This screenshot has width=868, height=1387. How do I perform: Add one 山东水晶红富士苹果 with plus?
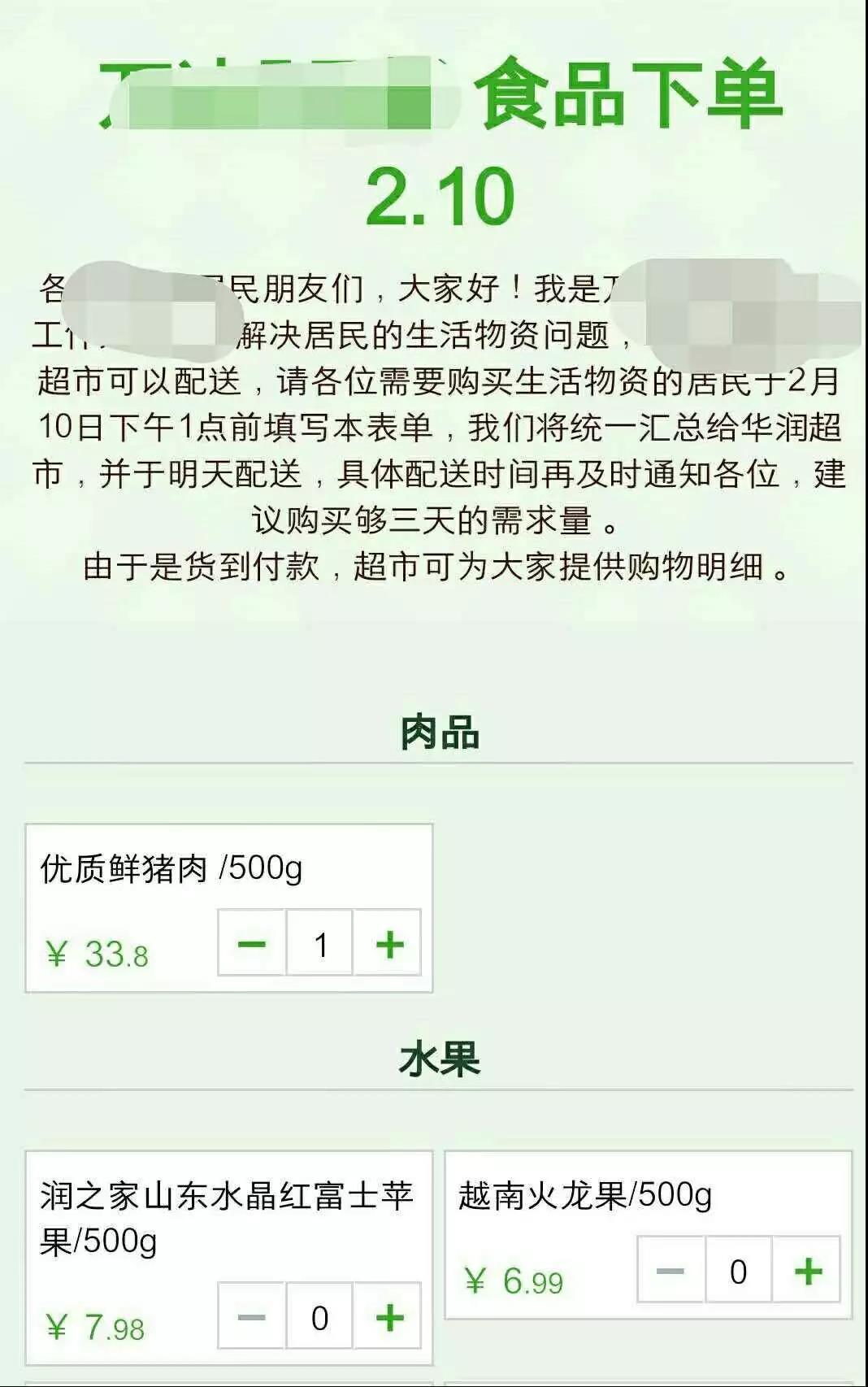pyautogui.click(x=389, y=1317)
